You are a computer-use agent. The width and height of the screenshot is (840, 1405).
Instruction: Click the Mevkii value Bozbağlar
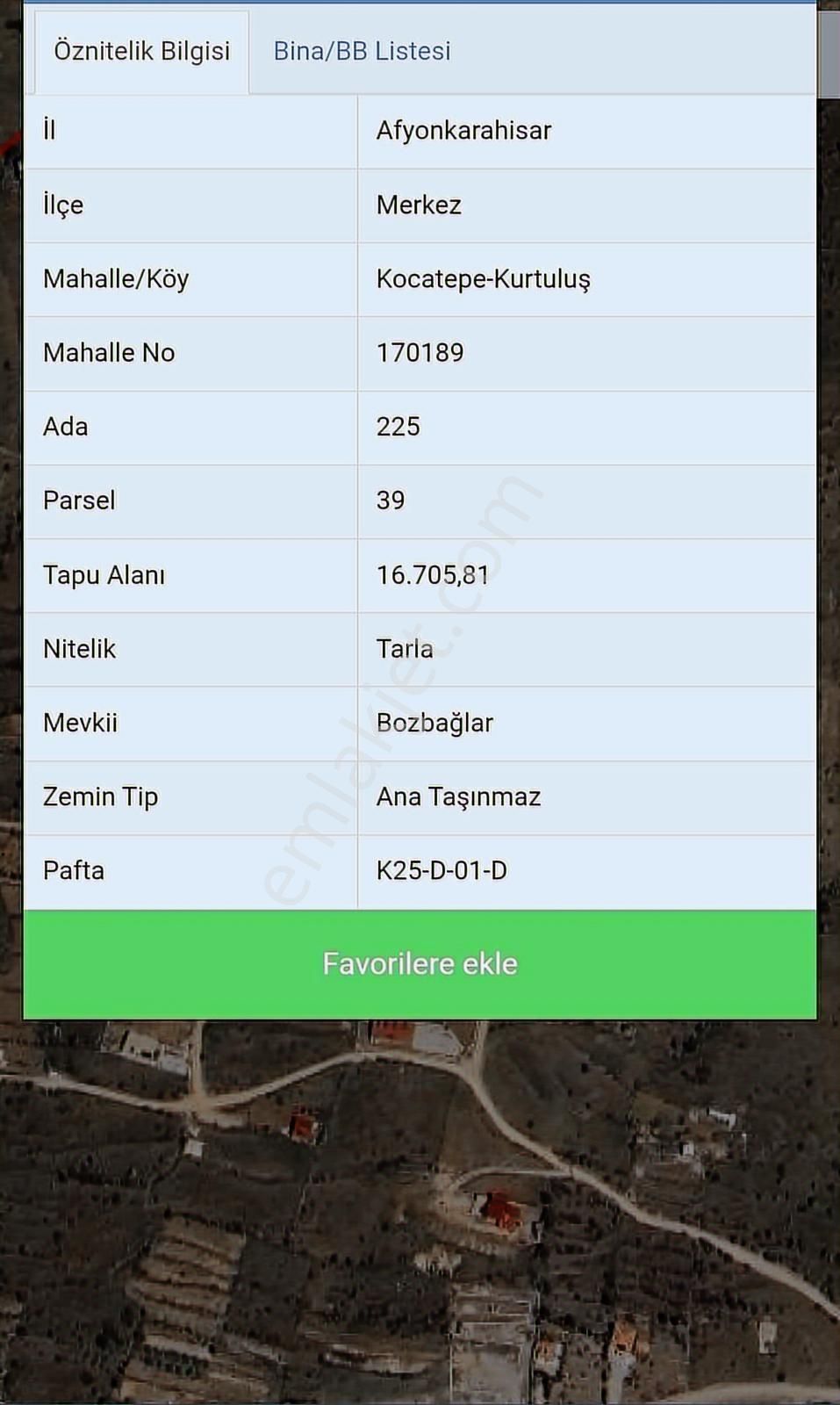coord(435,723)
